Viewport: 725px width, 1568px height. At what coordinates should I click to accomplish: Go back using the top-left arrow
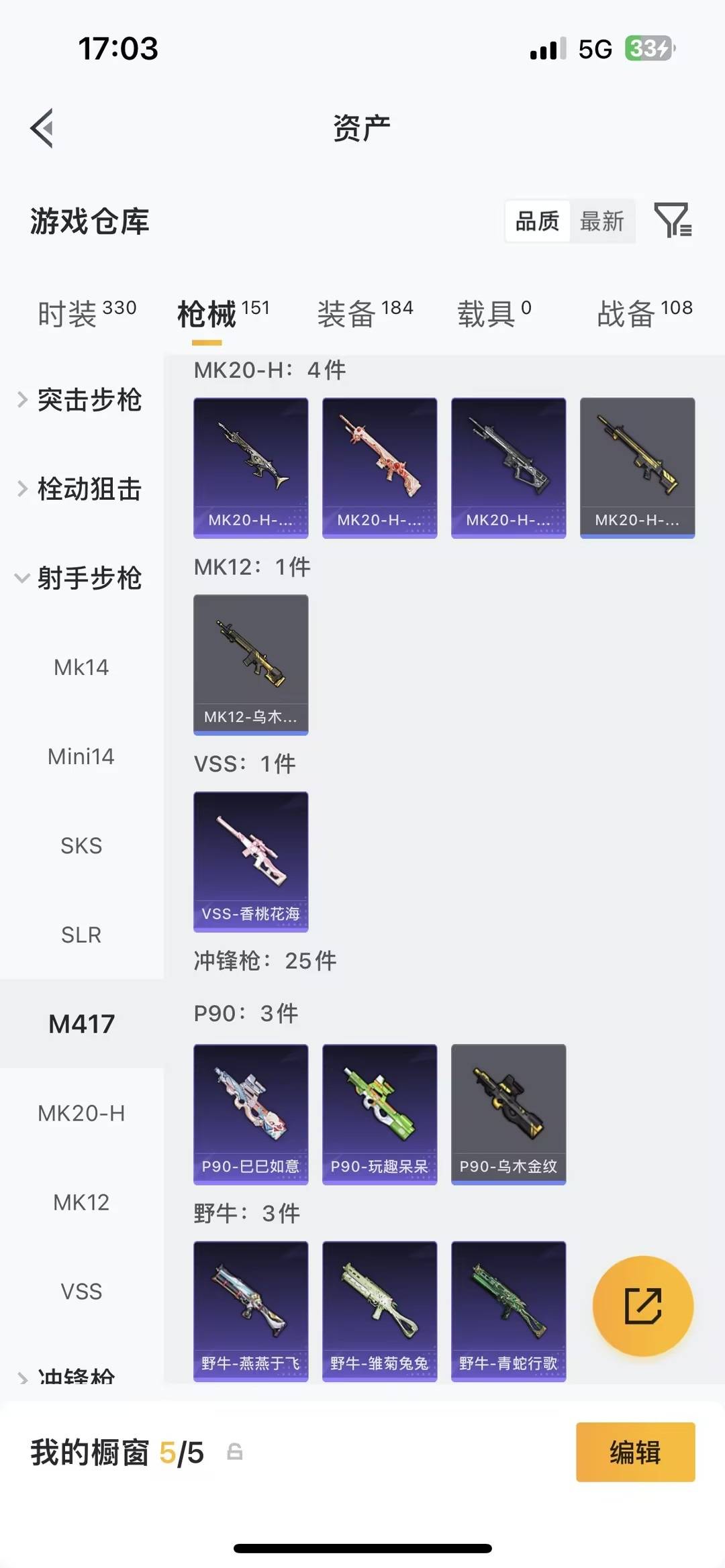click(x=42, y=127)
